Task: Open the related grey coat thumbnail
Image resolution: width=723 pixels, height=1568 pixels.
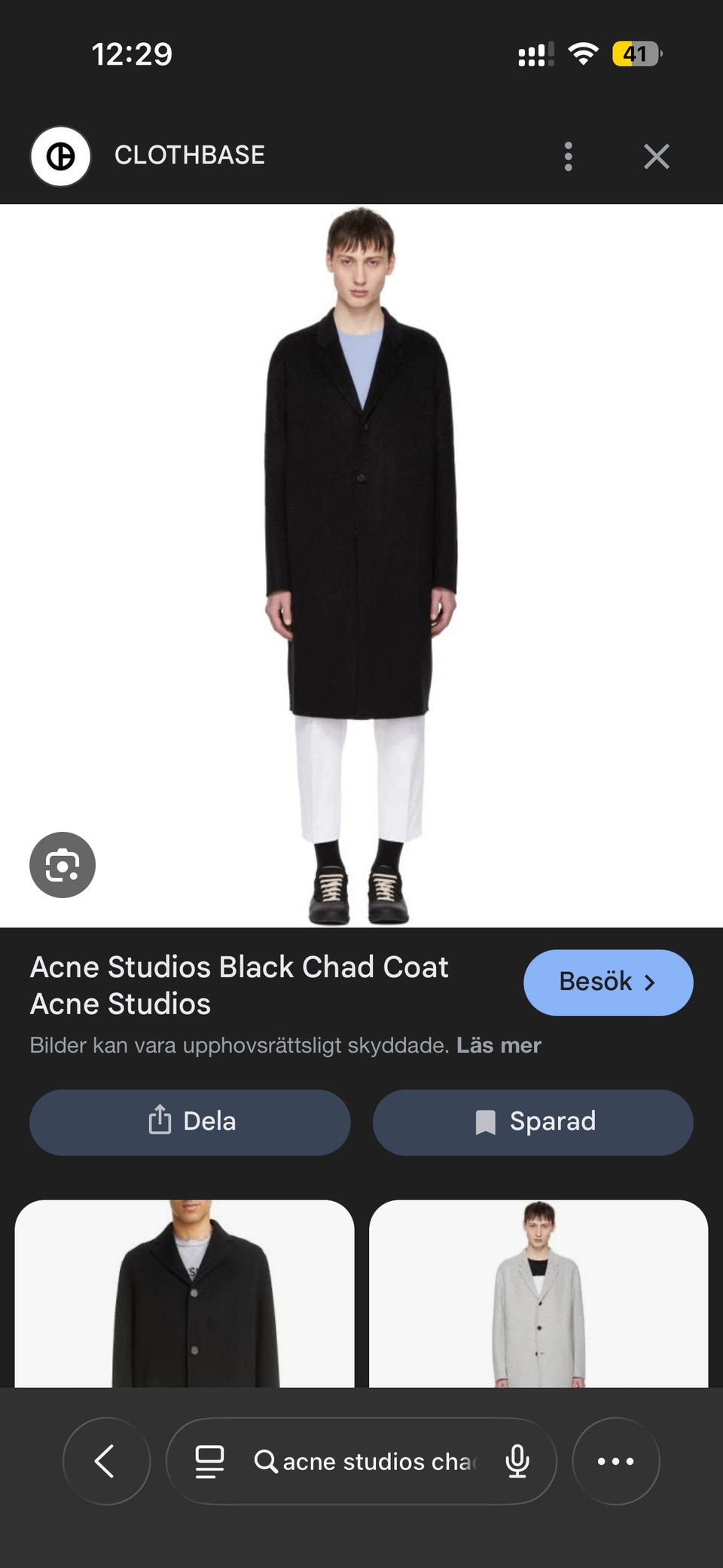Action: (538, 1293)
